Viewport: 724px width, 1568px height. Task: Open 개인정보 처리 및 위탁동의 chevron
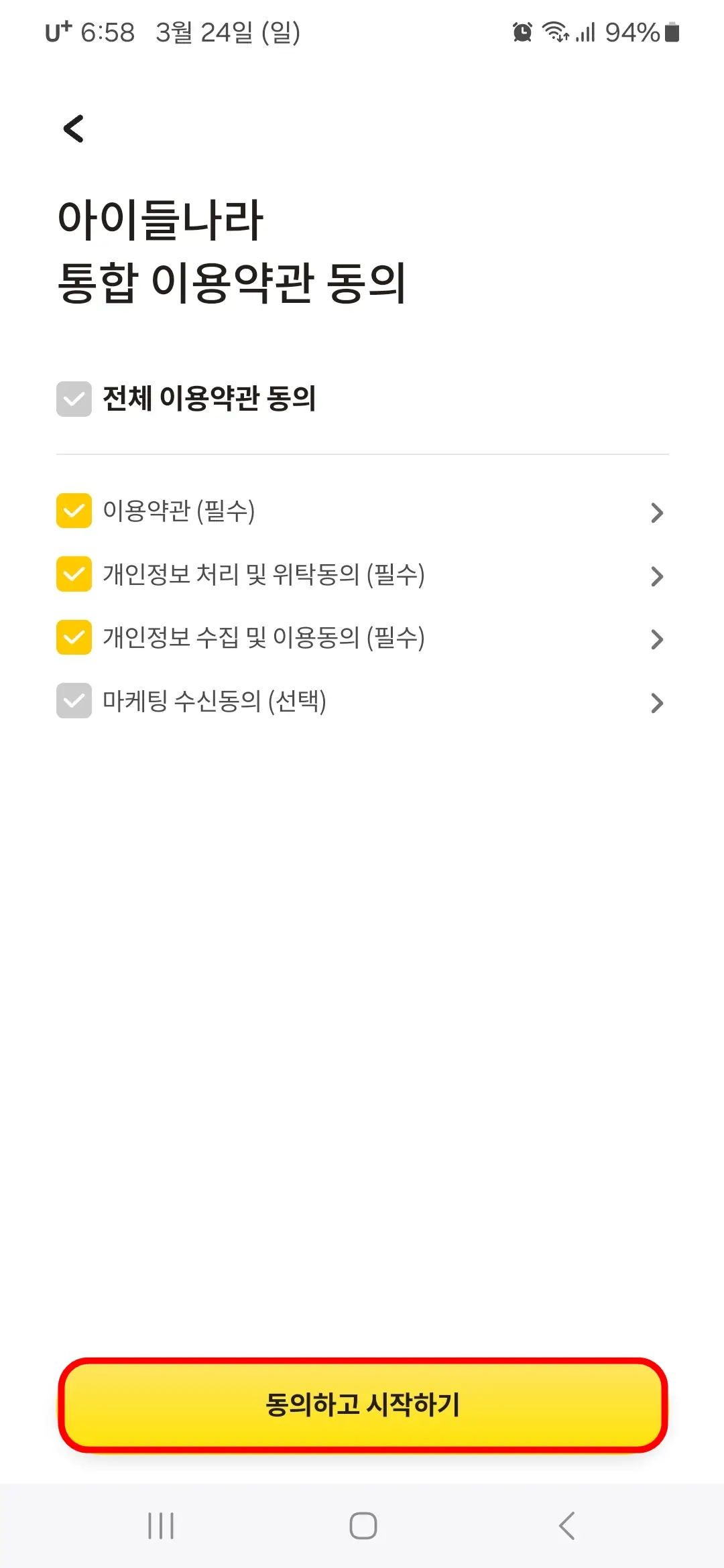(x=656, y=575)
